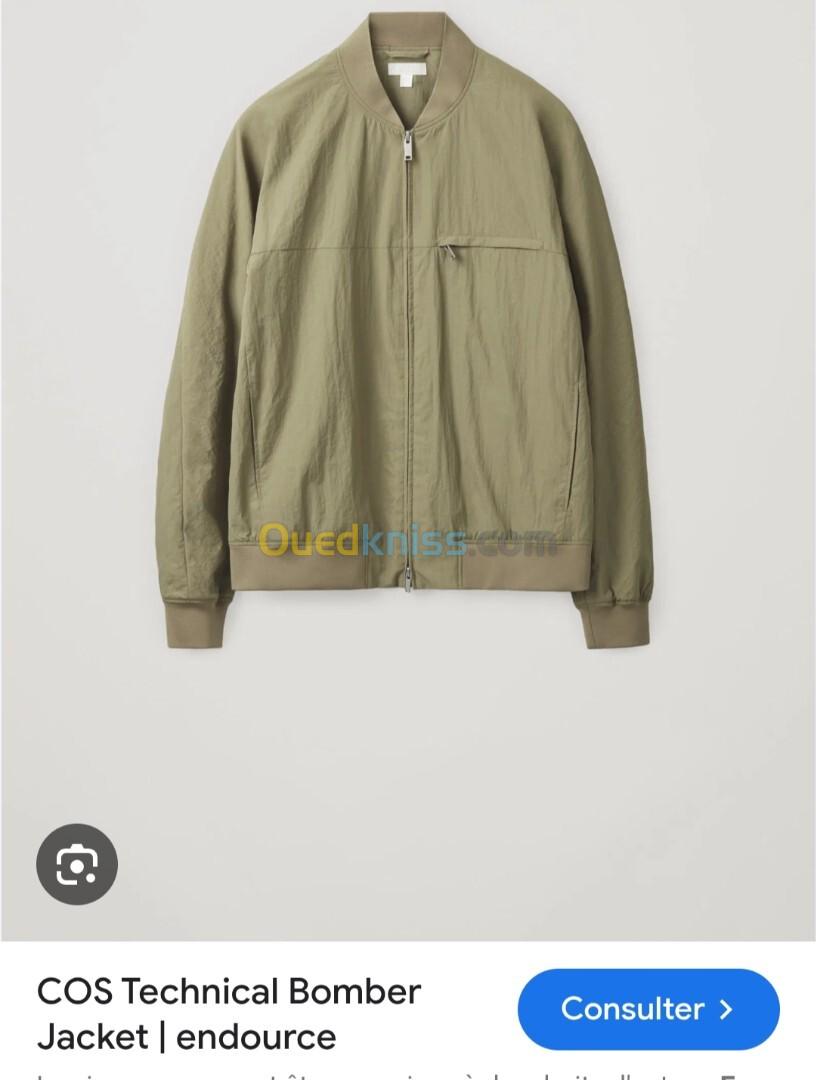
Task: Tap the Consulter button
Action: [648, 1008]
